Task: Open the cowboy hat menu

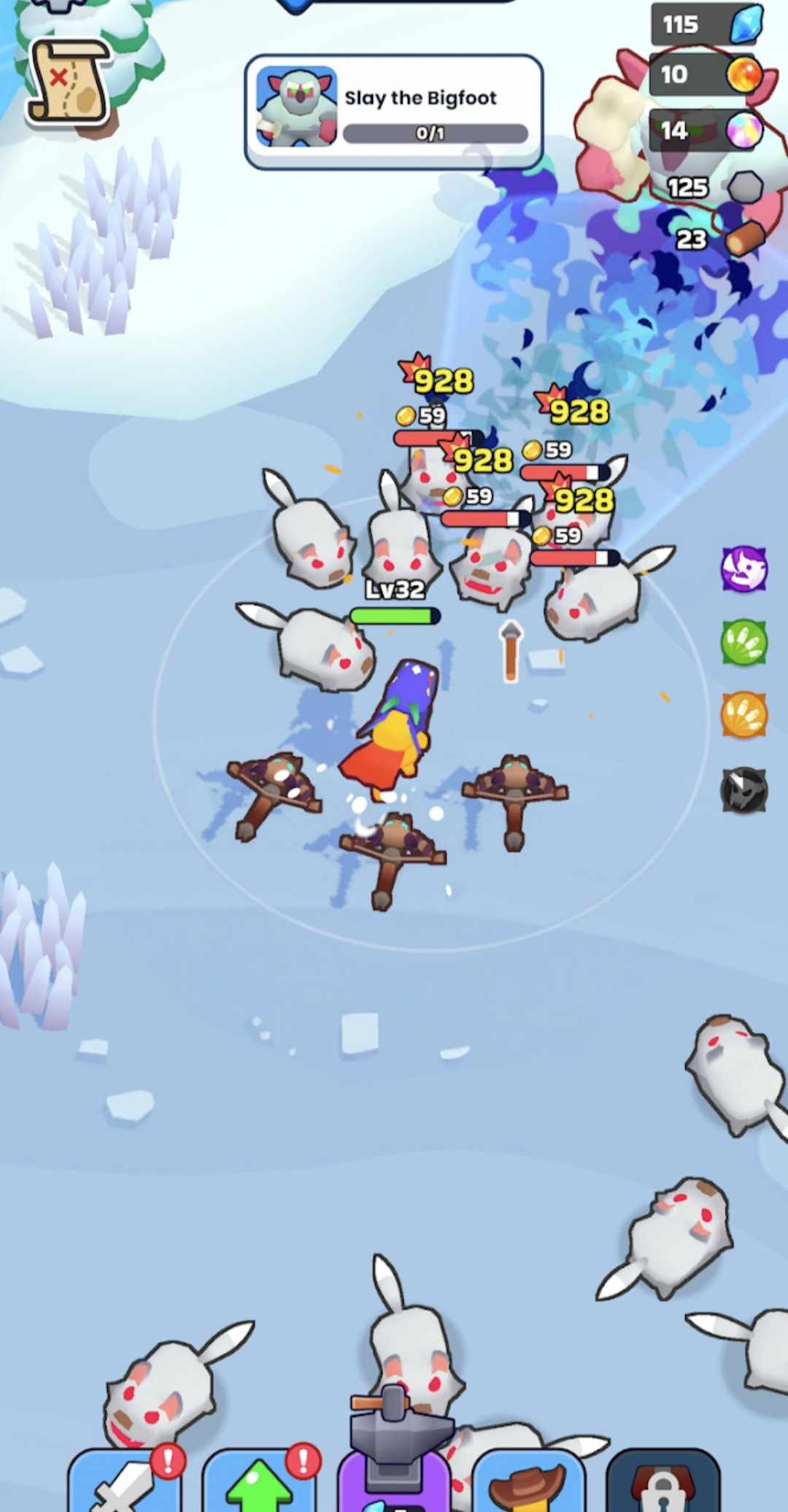Action: (528, 1481)
